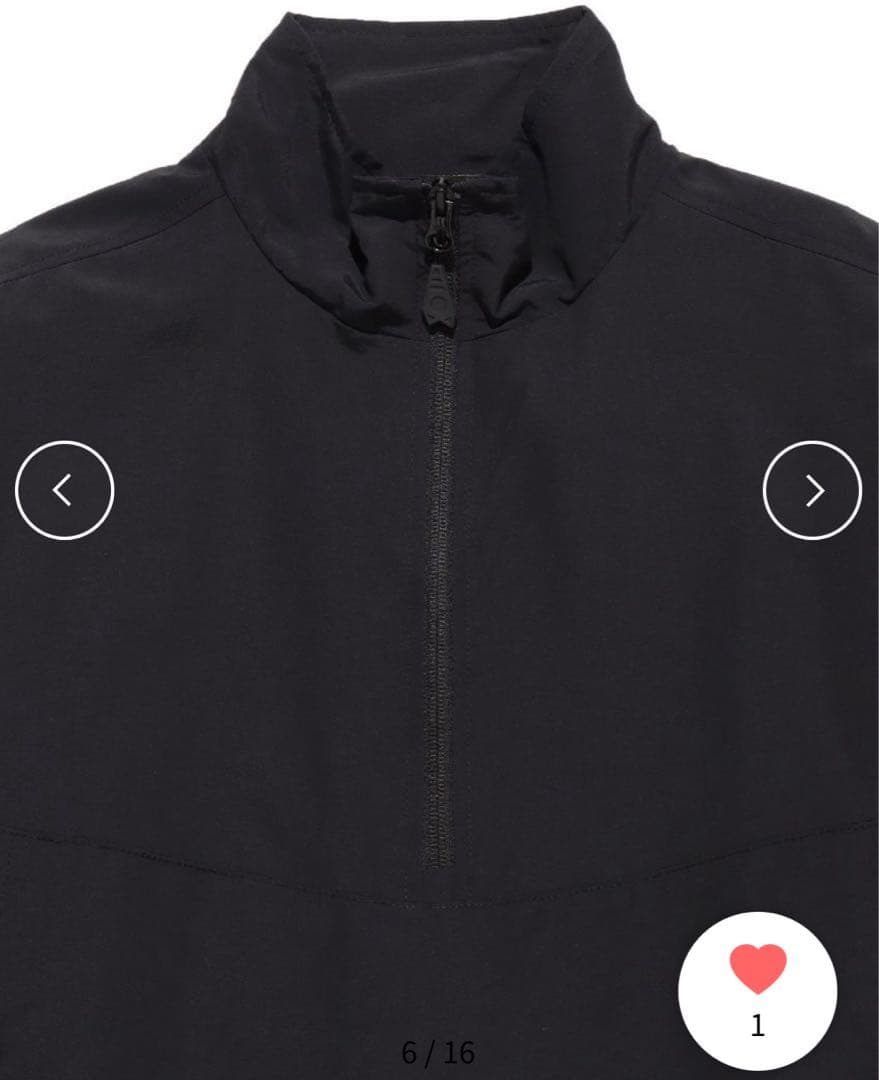Advance to the next product image
The width and height of the screenshot is (879, 1080).
coord(812,490)
